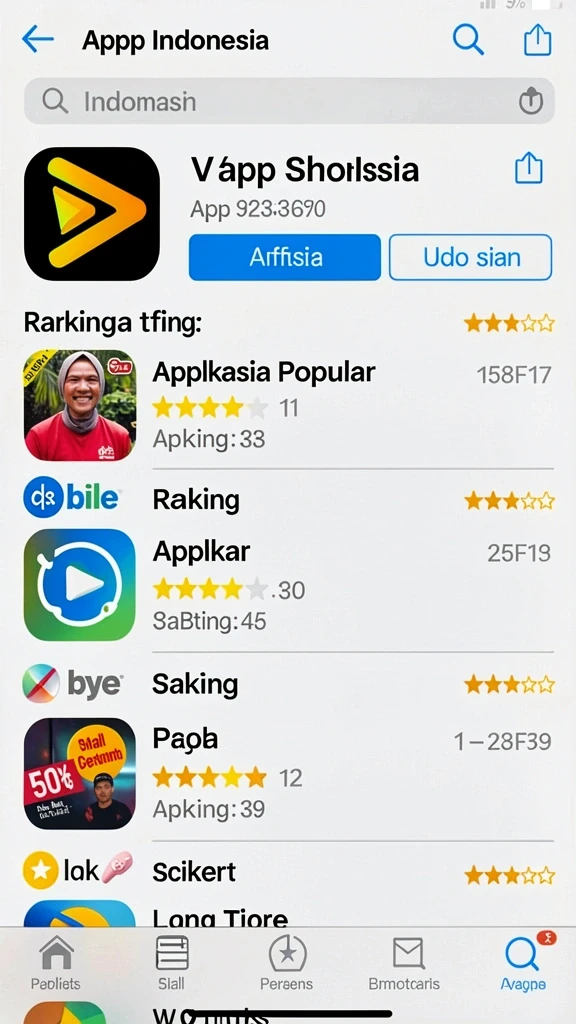
Task: Share this page from the top bar
Action: (x=537, y=40)
